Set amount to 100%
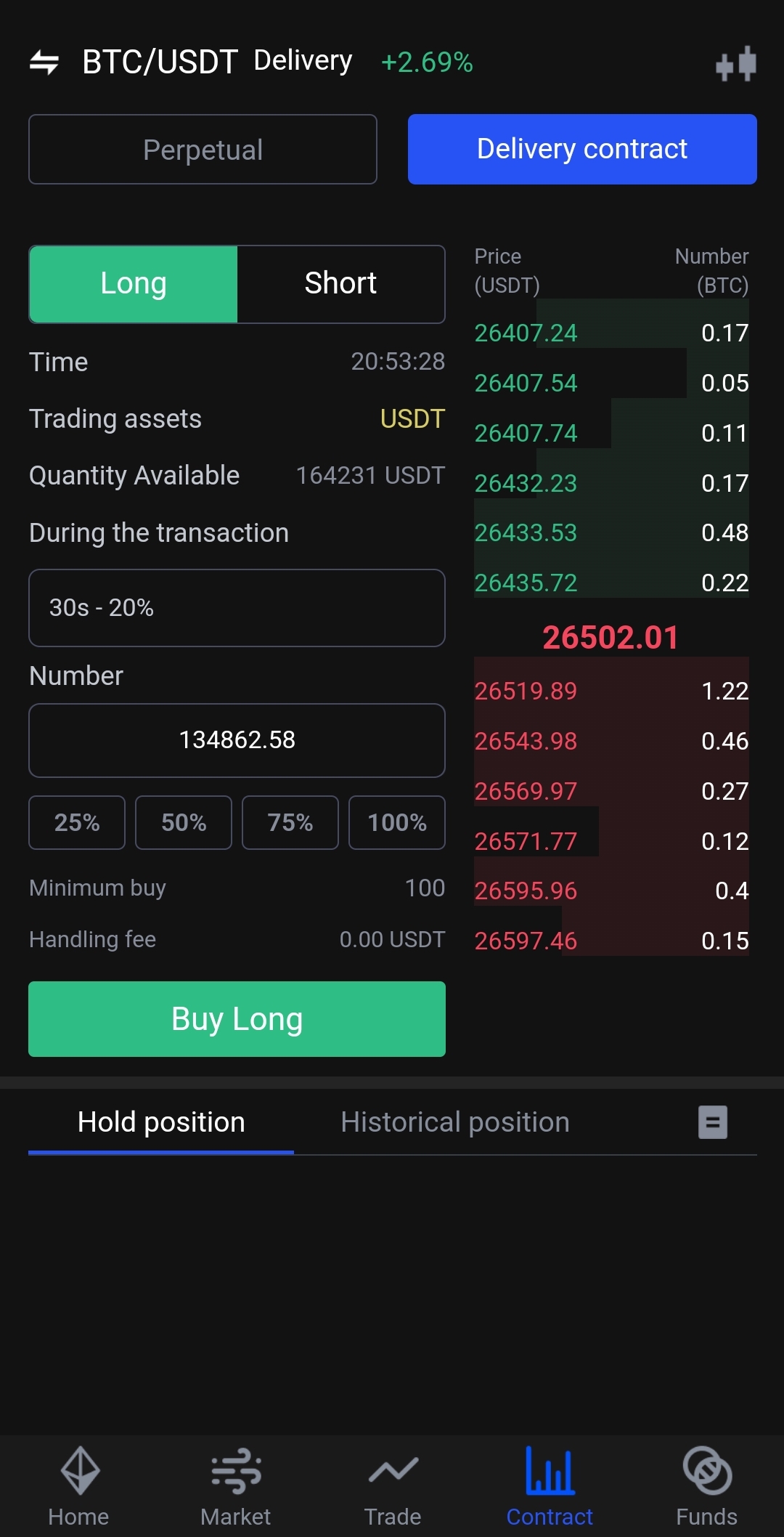The width and height of the screenshot is (784, 1537). (397, 822)
